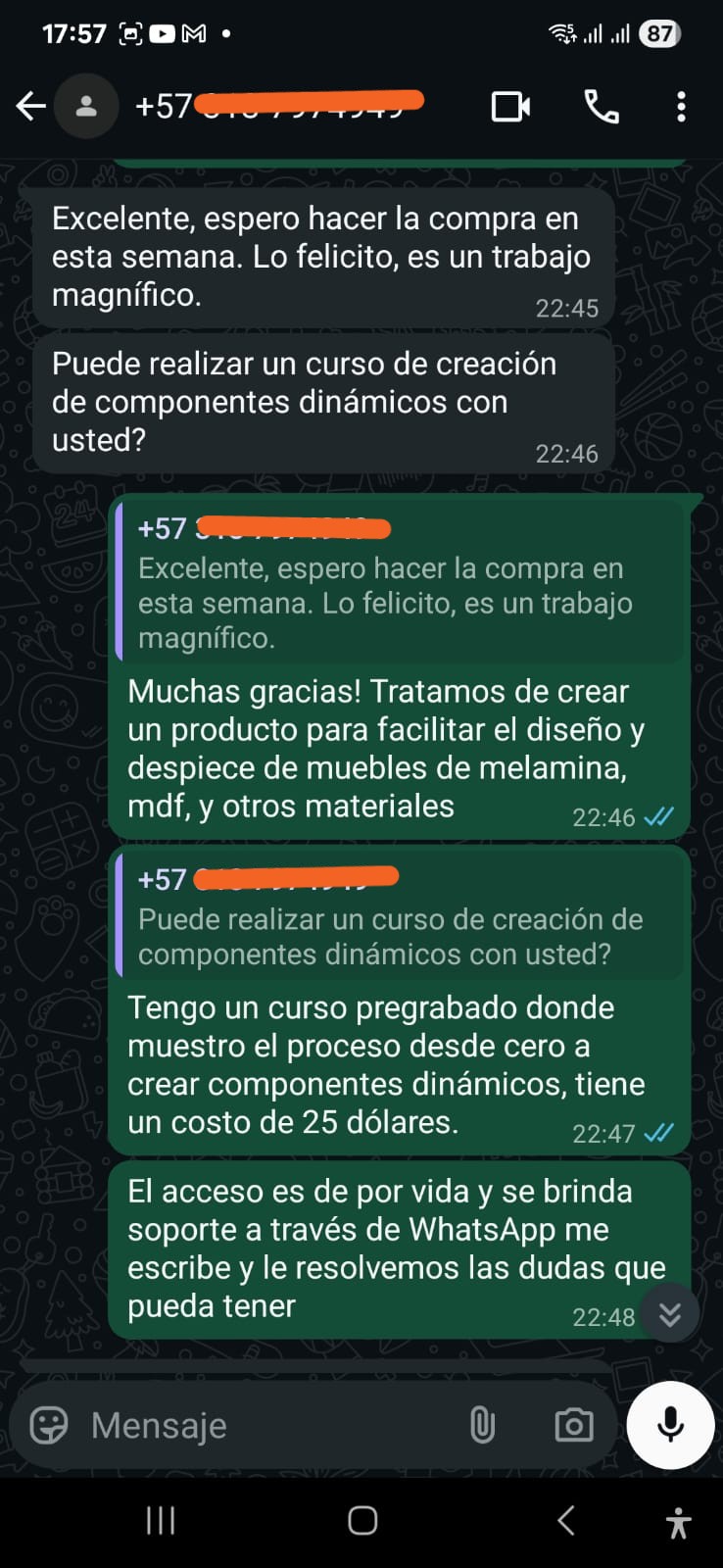This screenshot has height=1568, width=723.
Task: Open the contact's profile picture
Action: (86, 106)
